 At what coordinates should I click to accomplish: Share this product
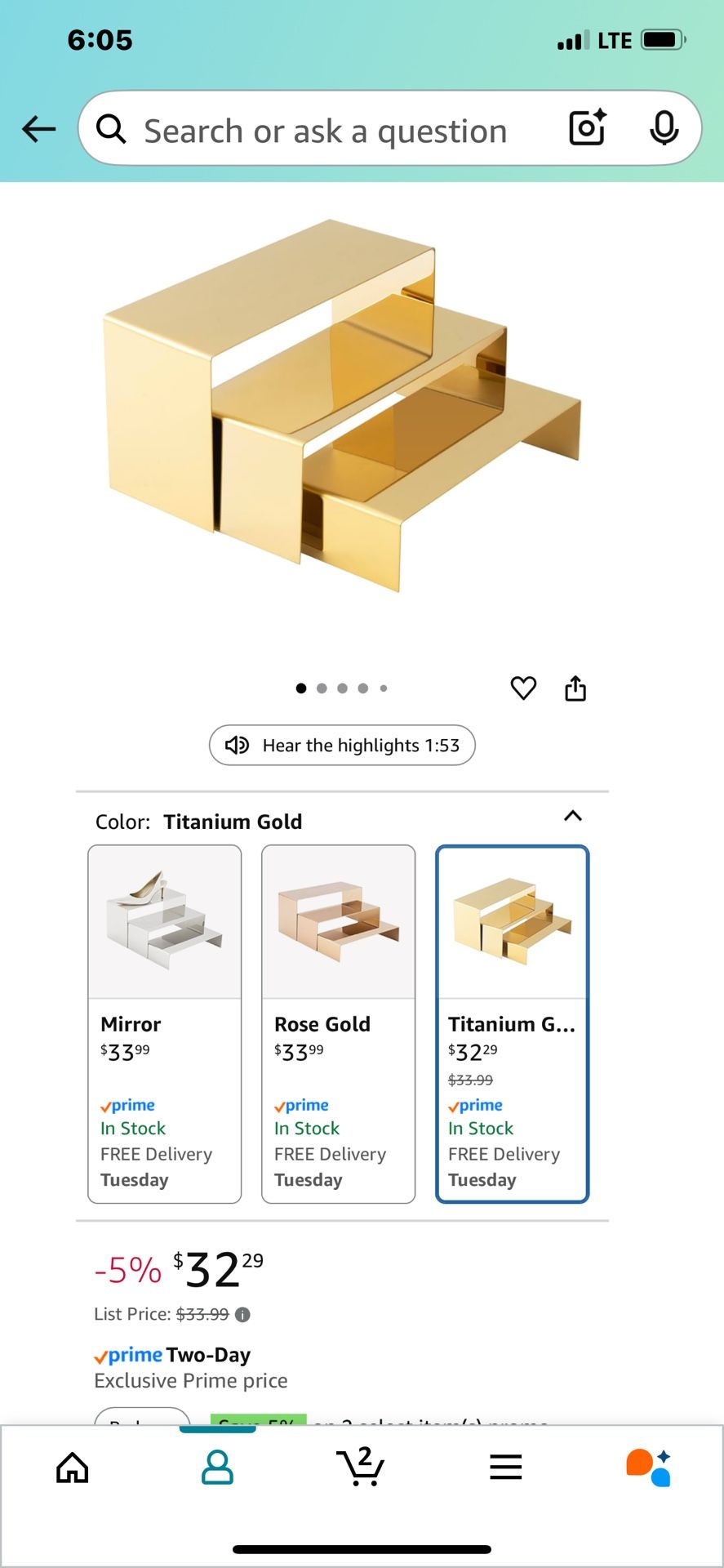click(575, 688)
